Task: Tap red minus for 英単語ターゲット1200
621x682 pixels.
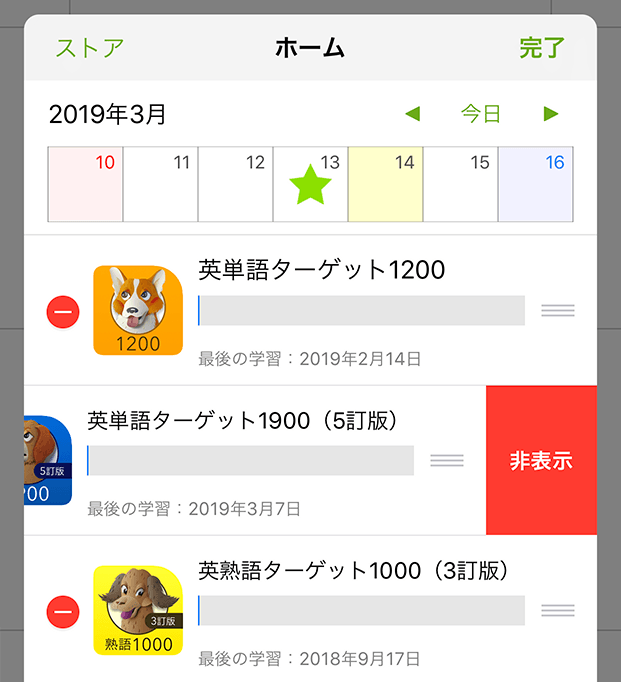Action: click(x=63, y=312)
